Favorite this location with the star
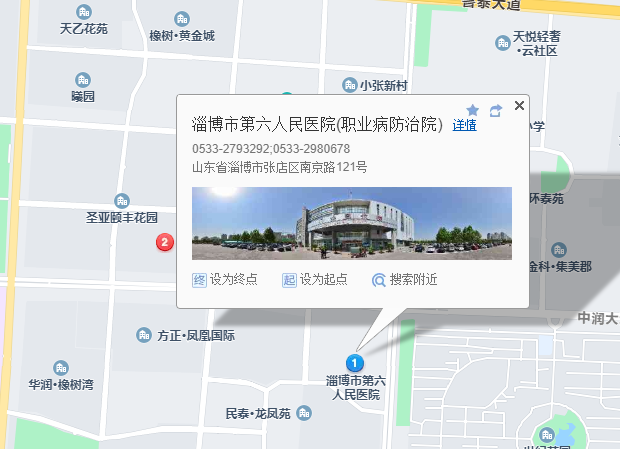Image resolution: width=620 pixels, height=449 pixels. [473, 110]
